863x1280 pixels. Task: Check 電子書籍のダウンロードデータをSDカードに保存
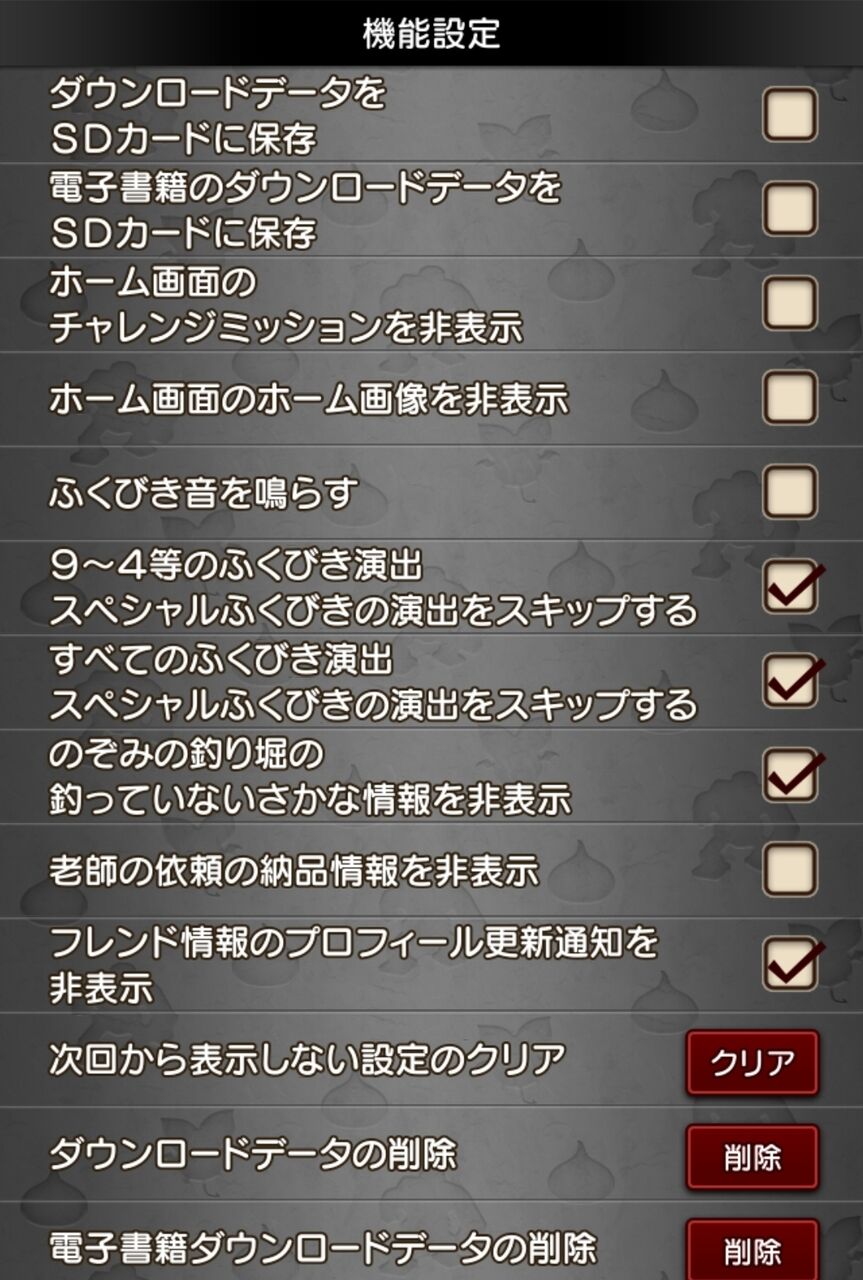click(x=790, y=208)
